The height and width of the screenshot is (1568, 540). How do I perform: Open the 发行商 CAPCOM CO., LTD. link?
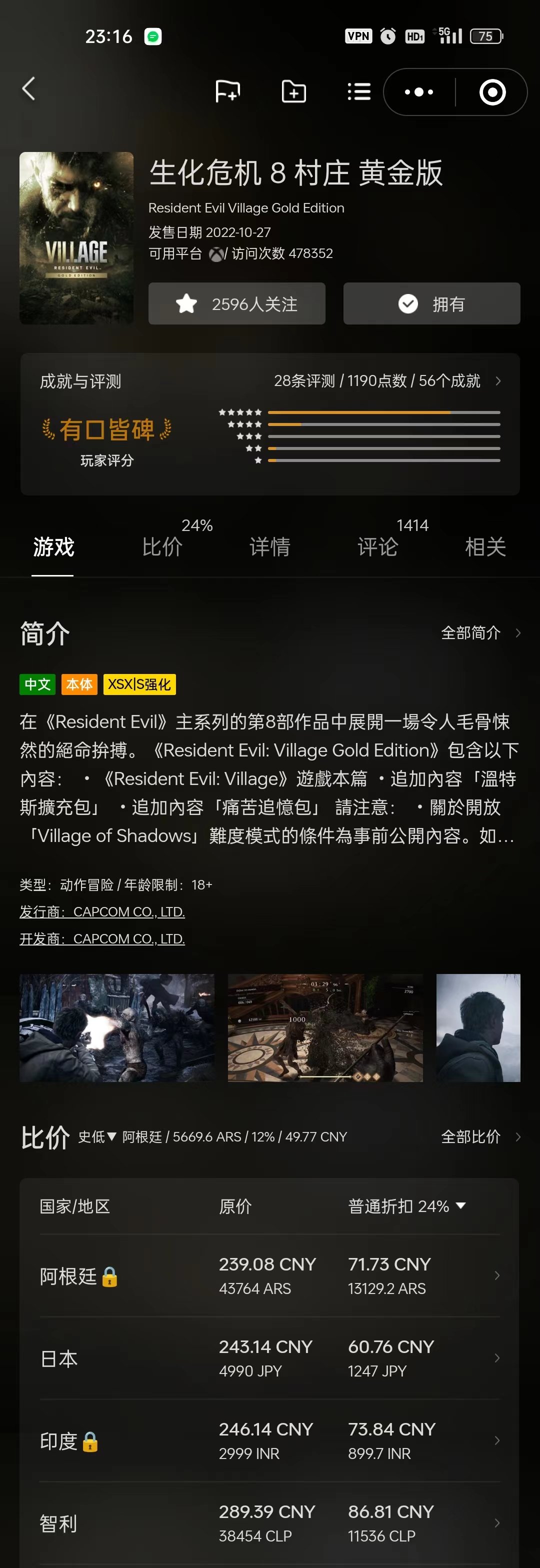pyautogui.click(x=102, y=912)
